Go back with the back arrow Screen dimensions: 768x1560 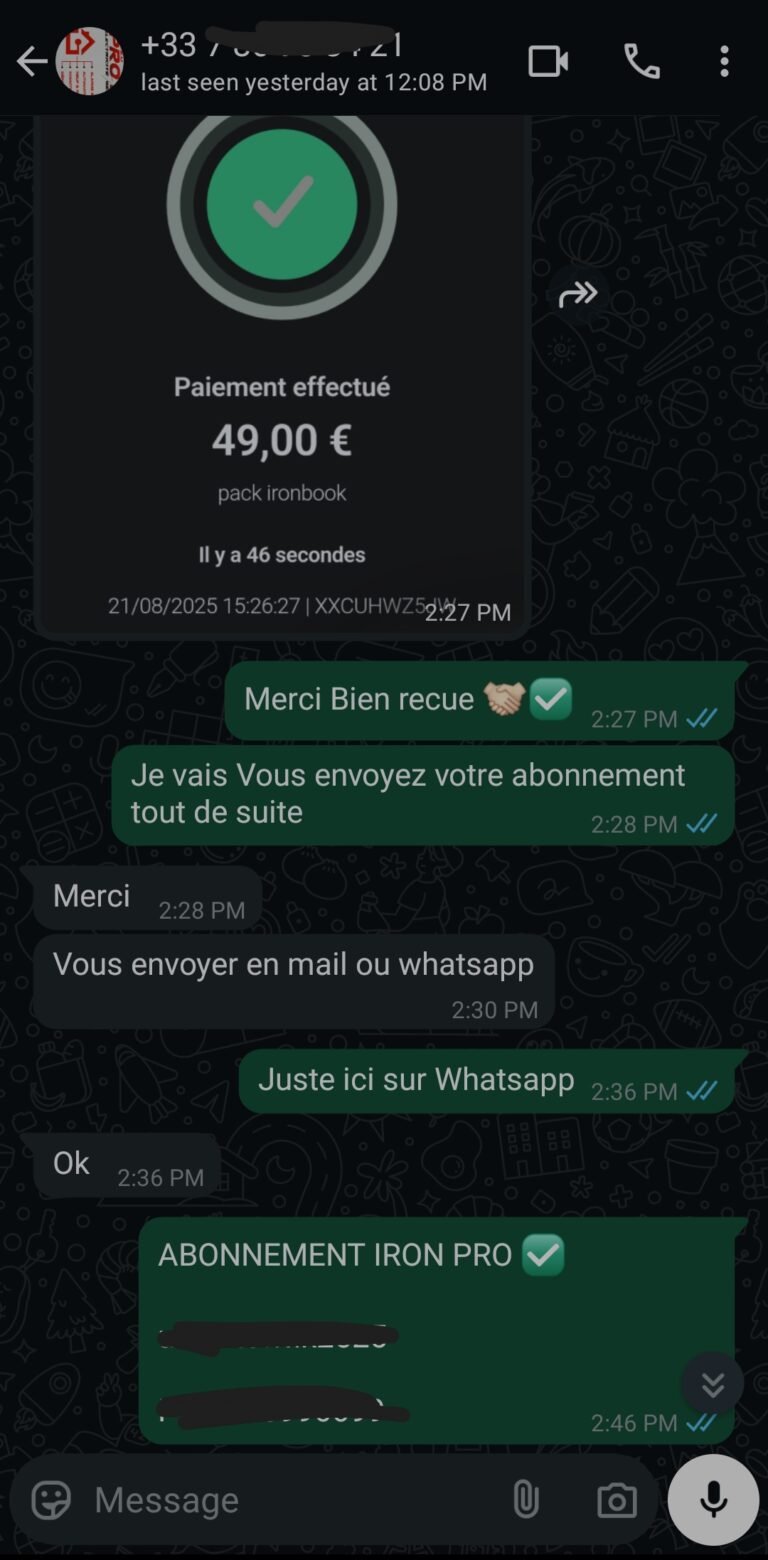[31, 60]
